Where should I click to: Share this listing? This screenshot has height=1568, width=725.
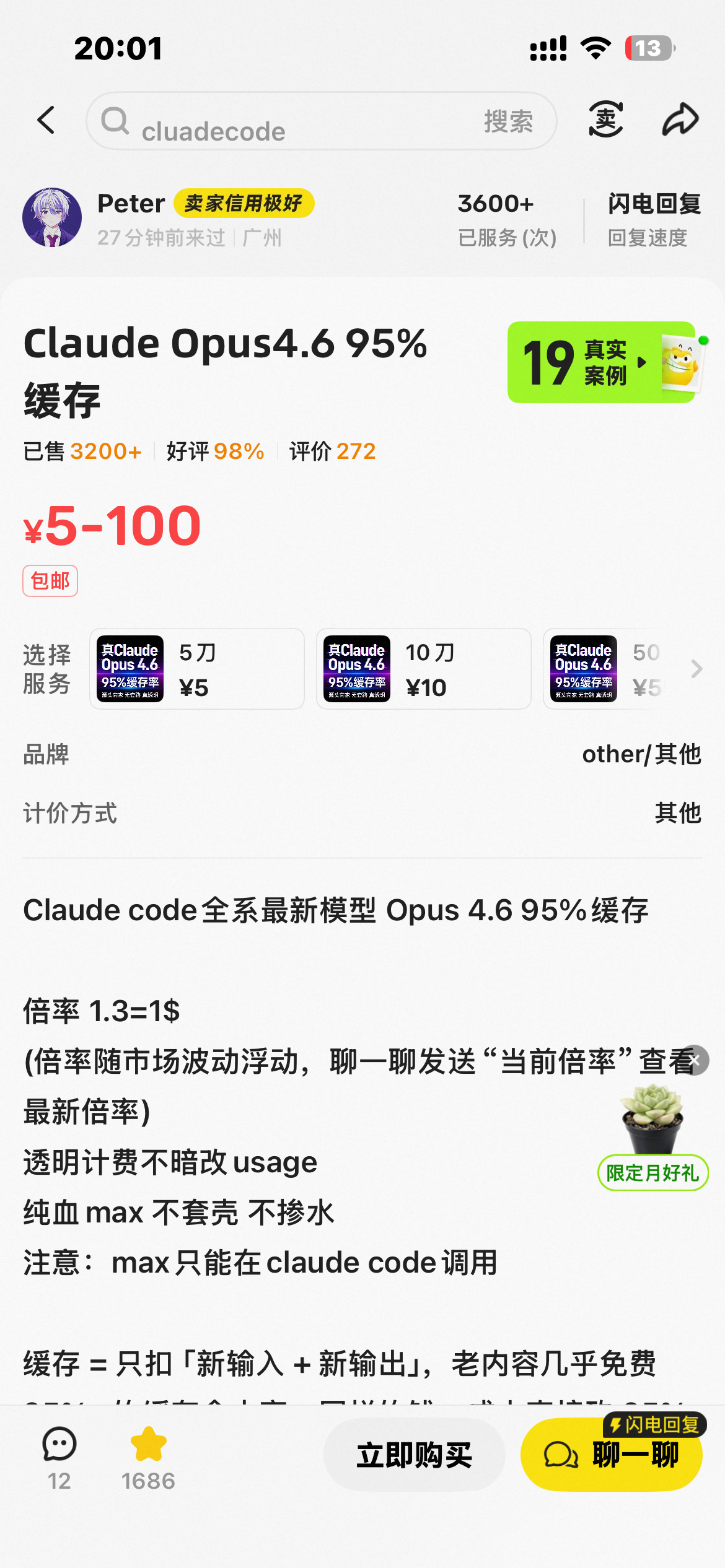[680, 119]
